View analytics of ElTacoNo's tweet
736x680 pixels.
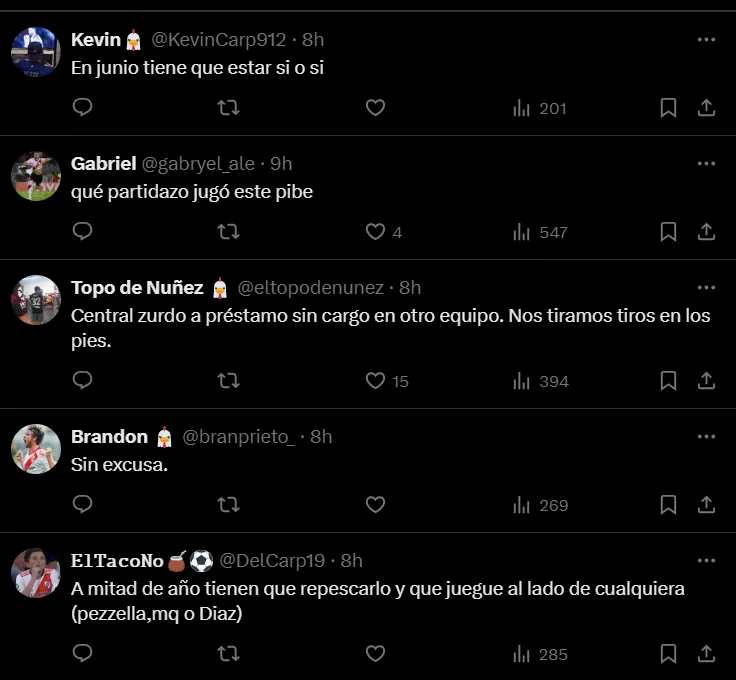click(540, 654)
